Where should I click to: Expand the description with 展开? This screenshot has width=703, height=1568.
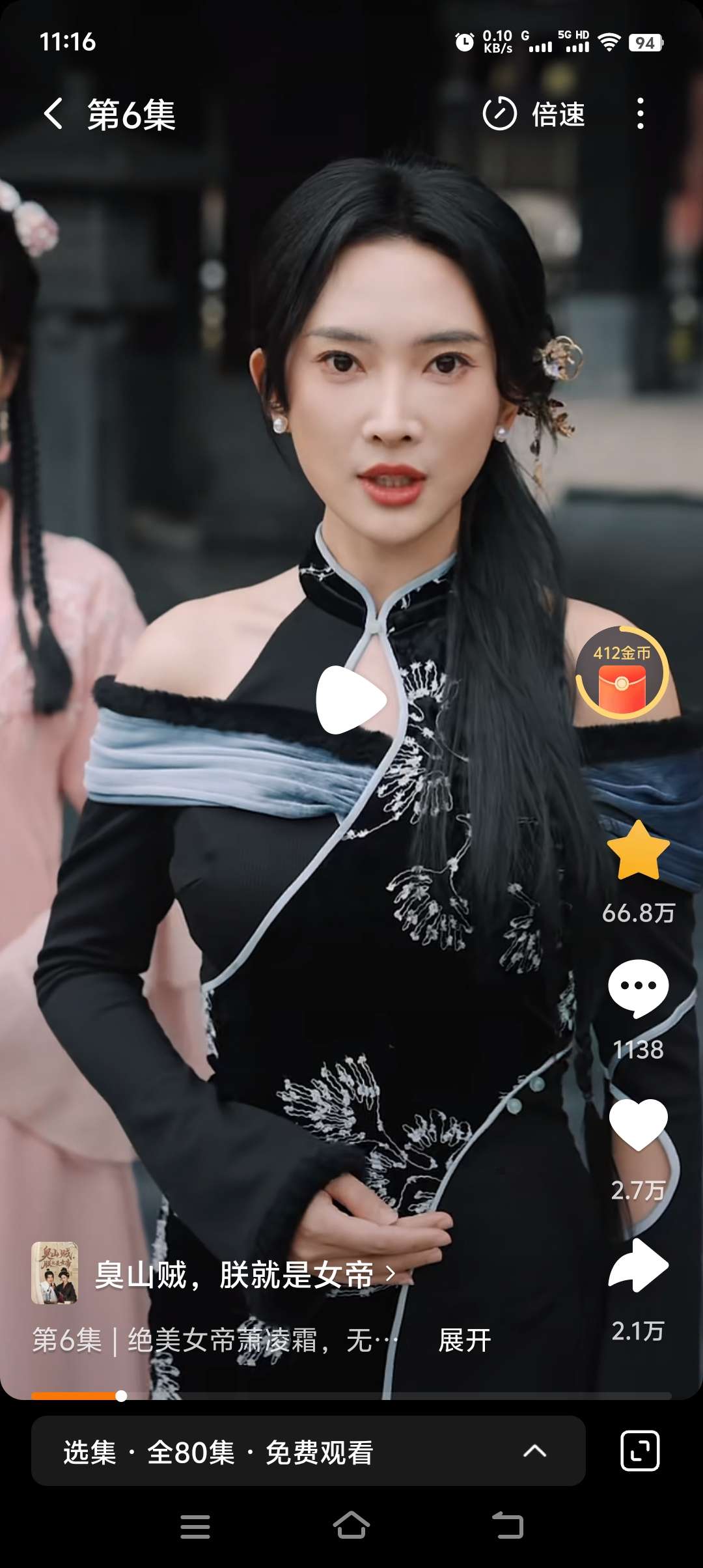(x=464, y=1340)
